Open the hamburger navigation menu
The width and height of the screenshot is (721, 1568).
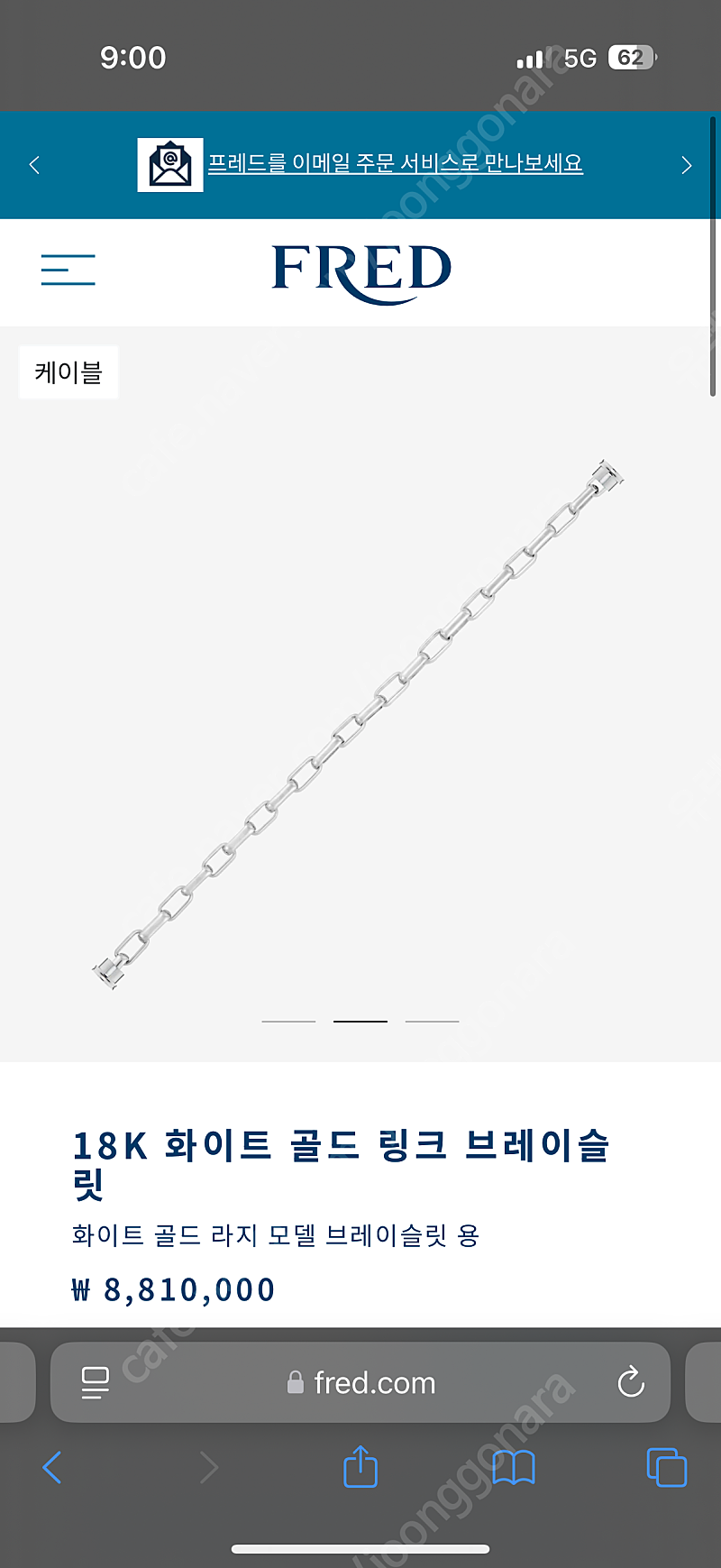click(x=68, y=270)
